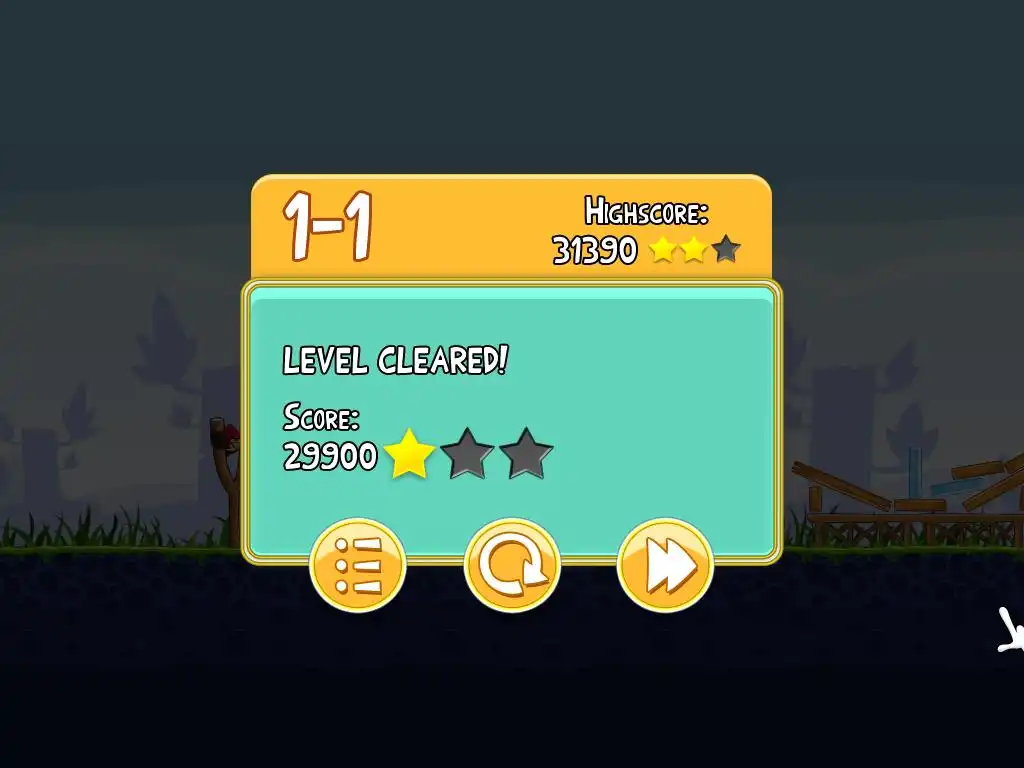Replay level 1-1
The width and height of the screenshot is (1024, 768).
[x=512, y=566]
